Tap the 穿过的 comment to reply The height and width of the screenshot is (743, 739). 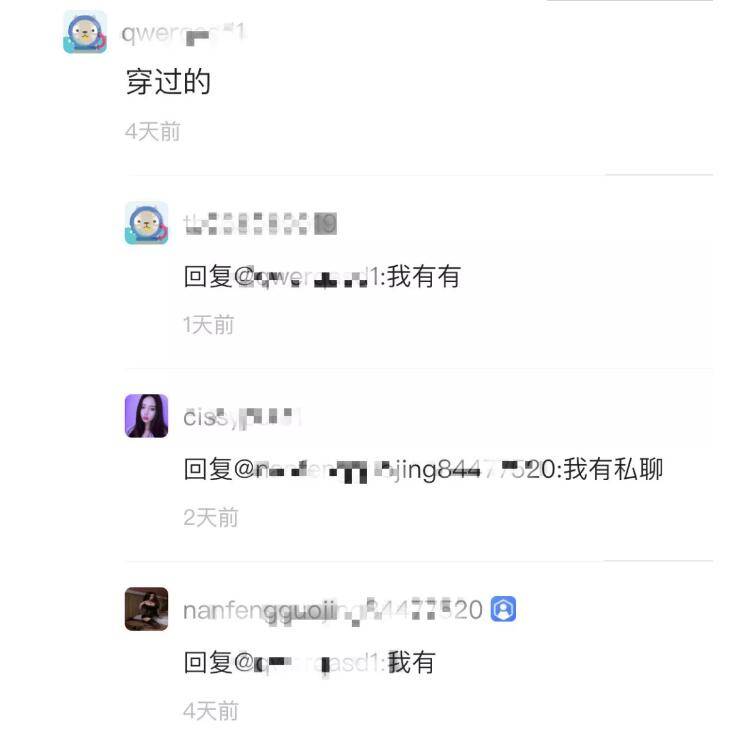[x=168, y=82]
